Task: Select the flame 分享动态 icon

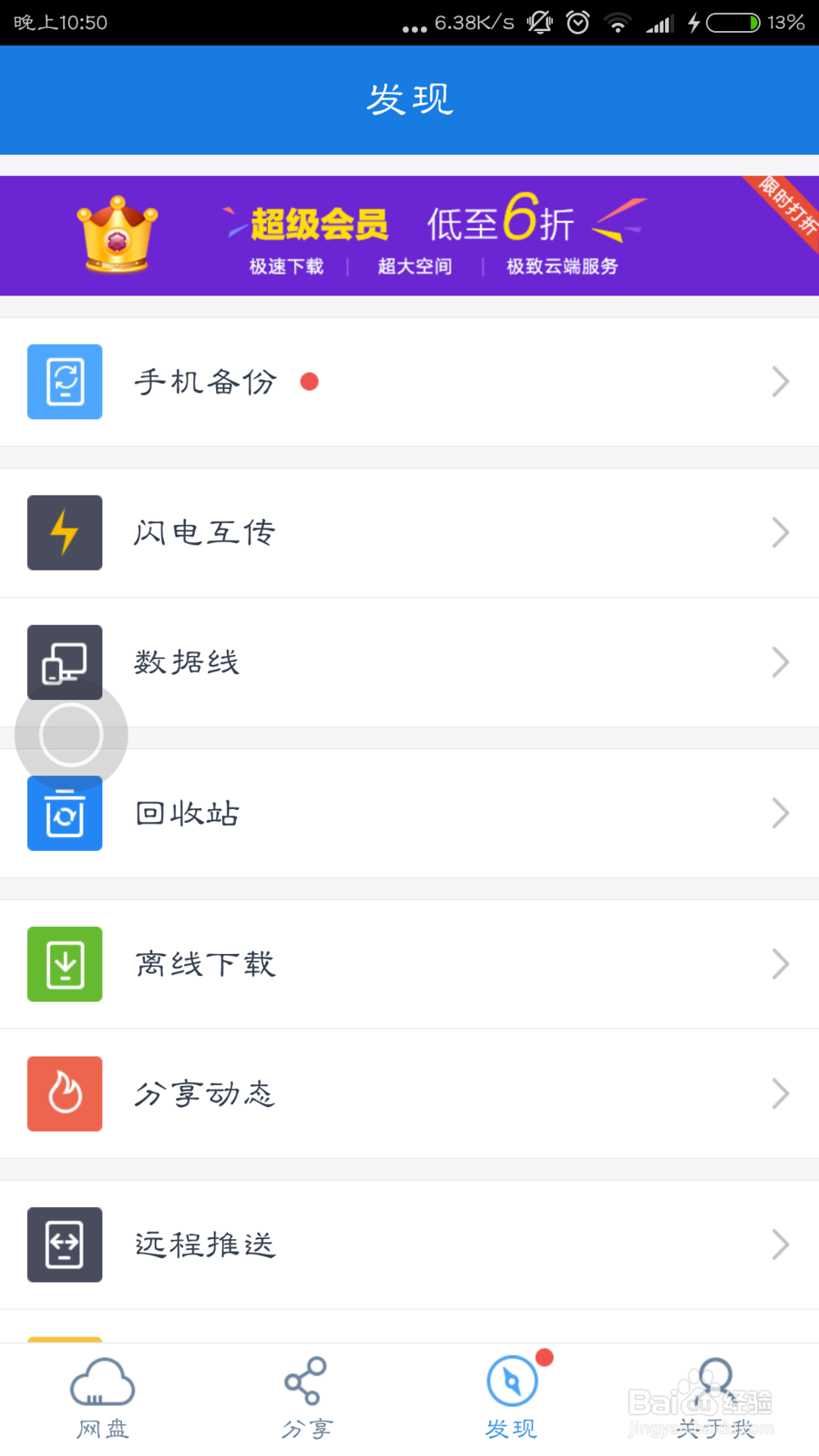Action: coord(65,1093)
